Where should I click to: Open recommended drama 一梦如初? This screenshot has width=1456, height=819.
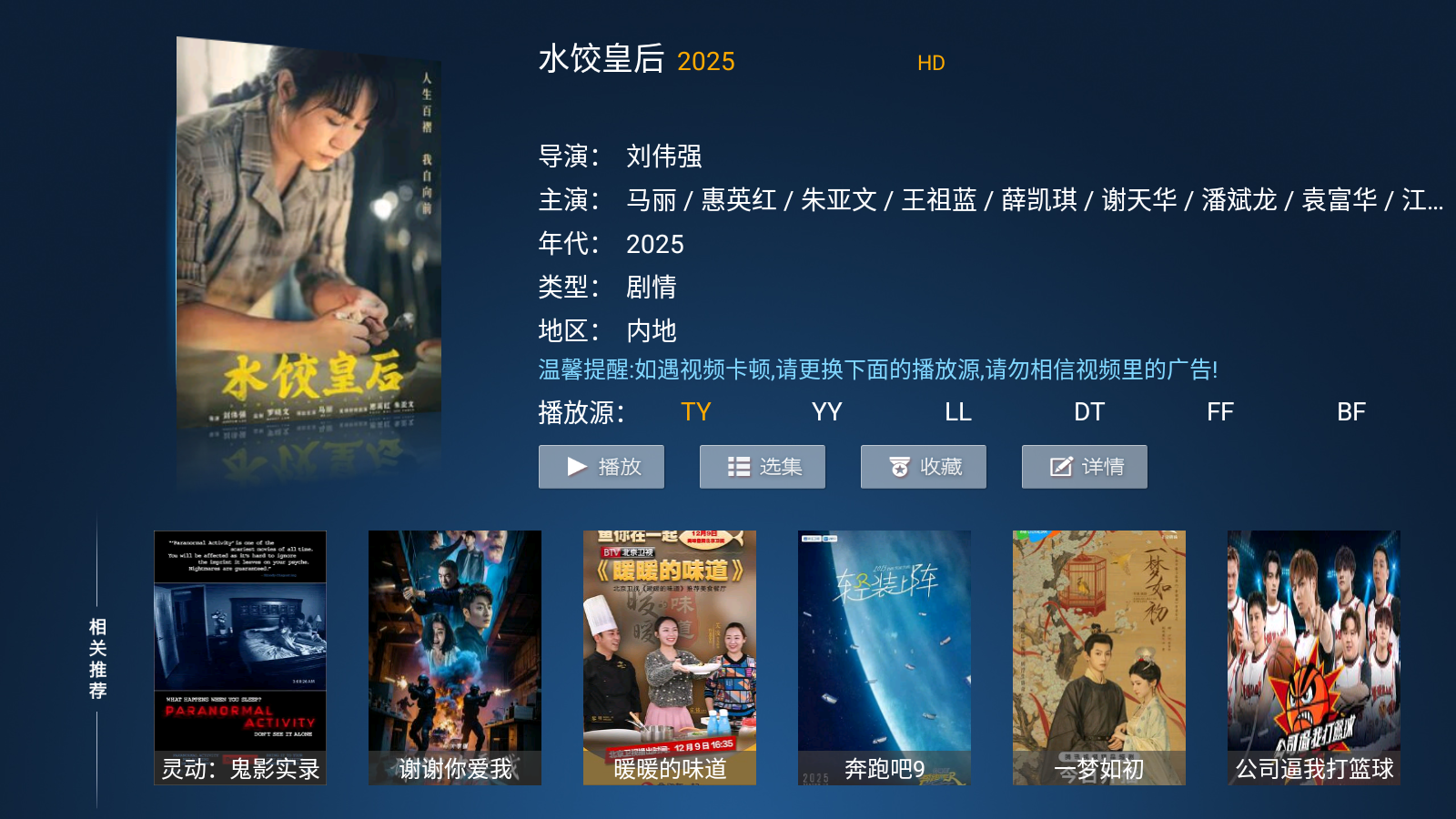(x=1099, y=657)
